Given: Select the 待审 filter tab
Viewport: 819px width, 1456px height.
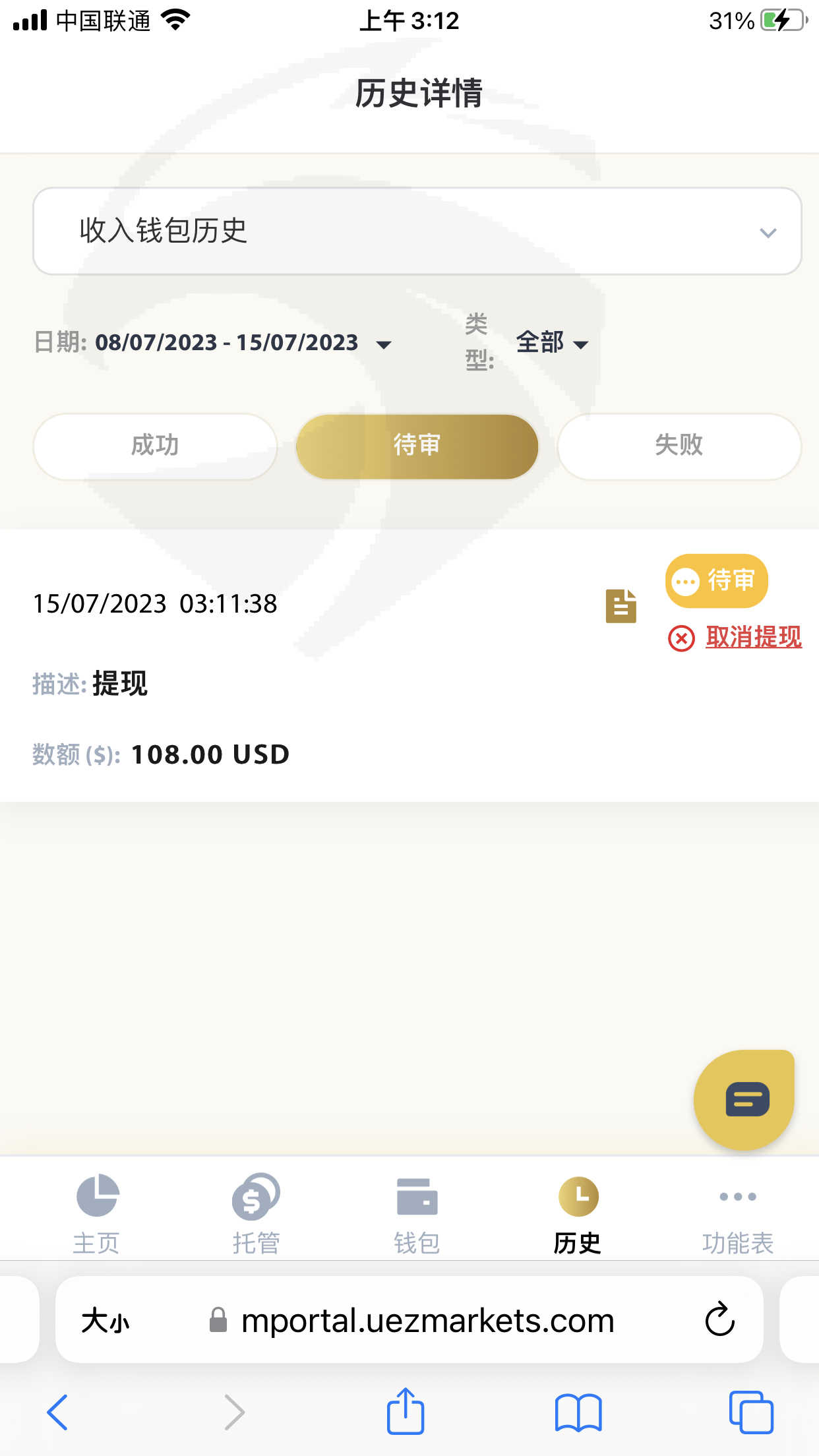Looking at the screenshot, I should coord(417,446).
